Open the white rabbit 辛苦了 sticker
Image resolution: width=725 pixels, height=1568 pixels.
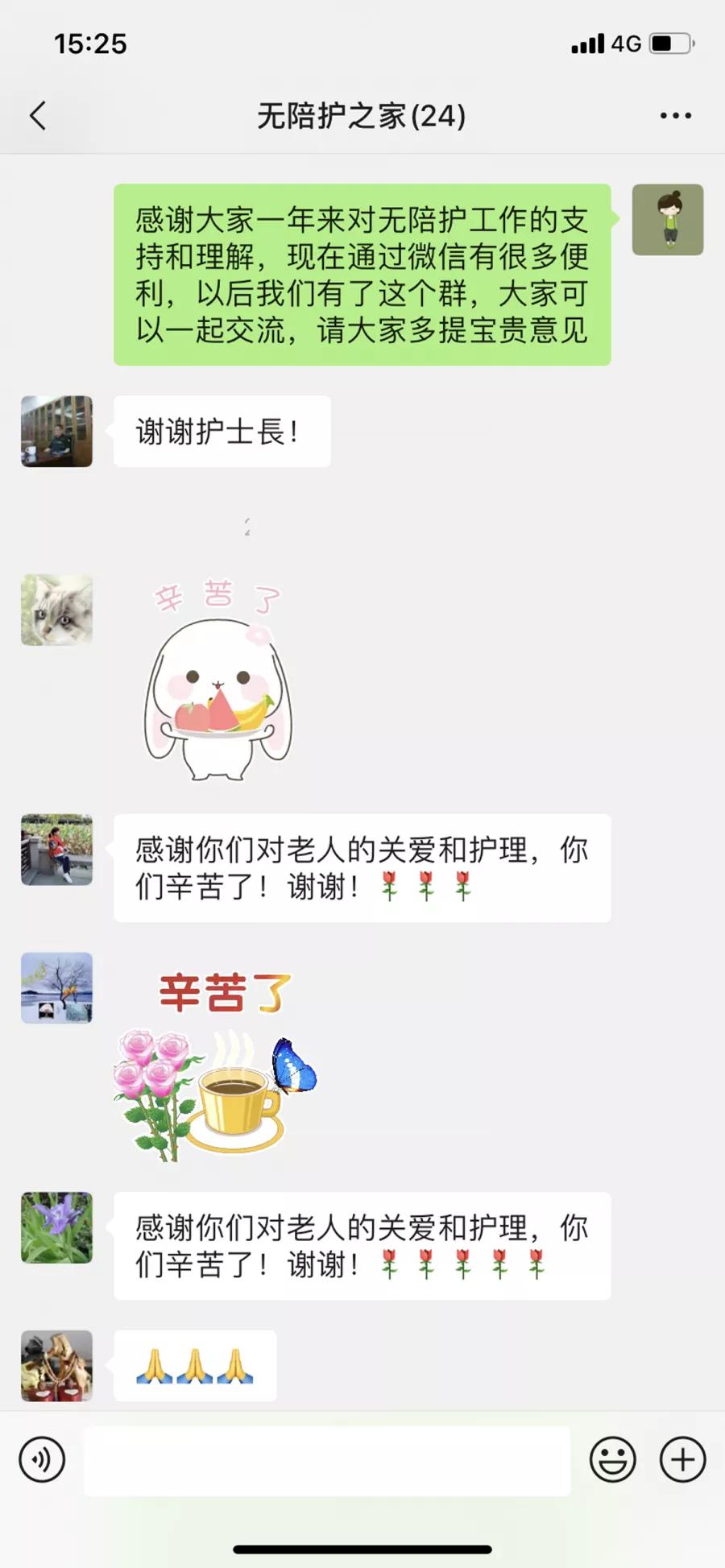point(217,685)
